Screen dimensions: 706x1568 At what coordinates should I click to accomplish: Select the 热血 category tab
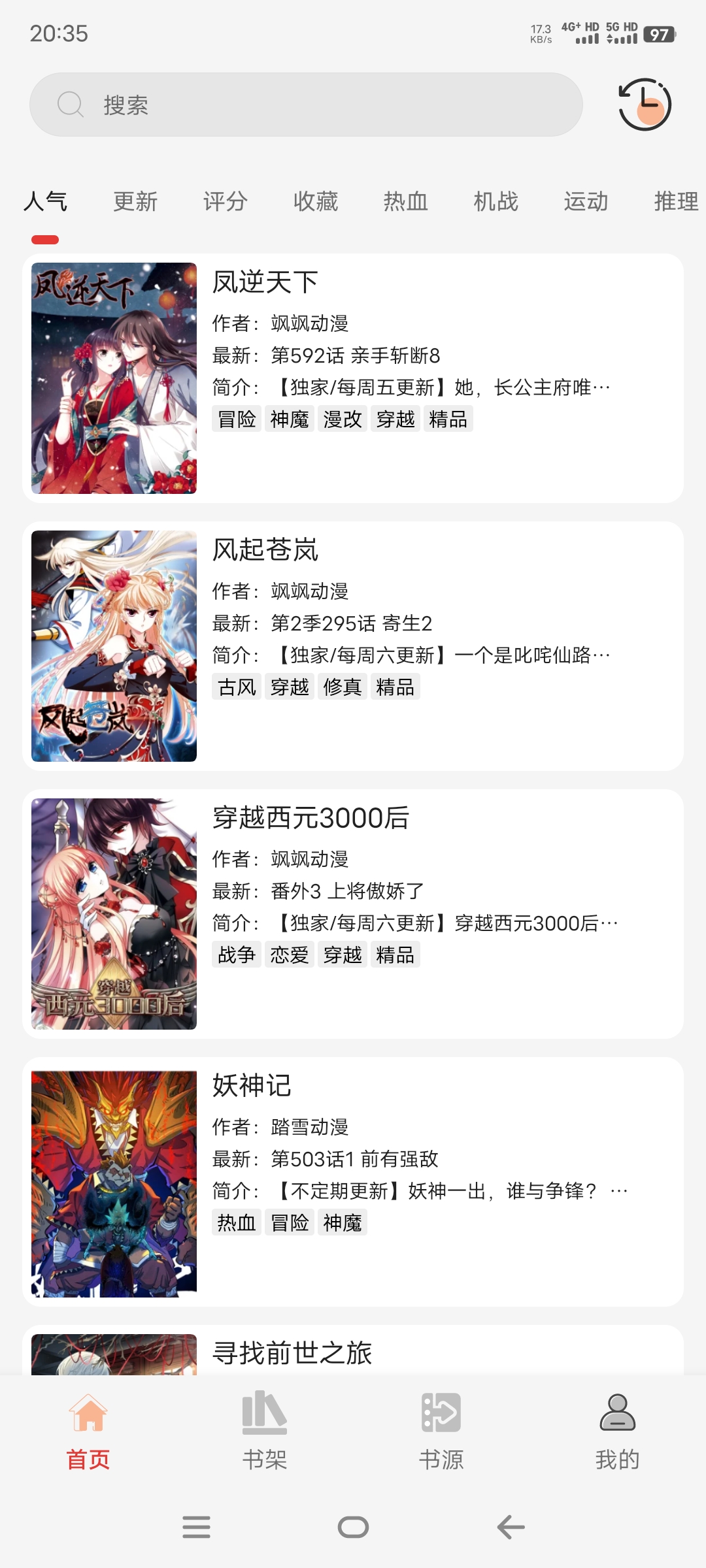pyautogui.click(x=405, y=201)
